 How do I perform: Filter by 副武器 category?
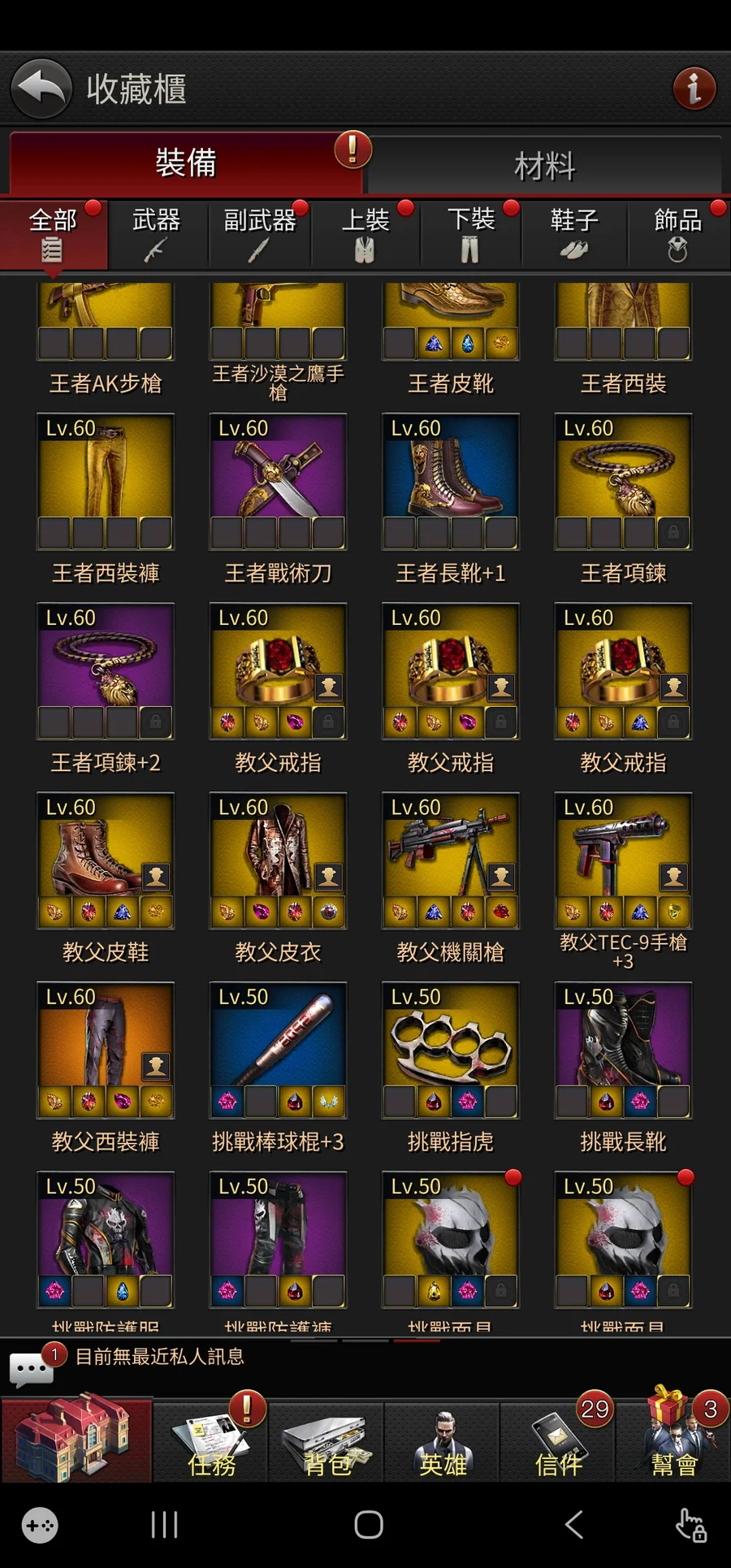pos(260,233)
